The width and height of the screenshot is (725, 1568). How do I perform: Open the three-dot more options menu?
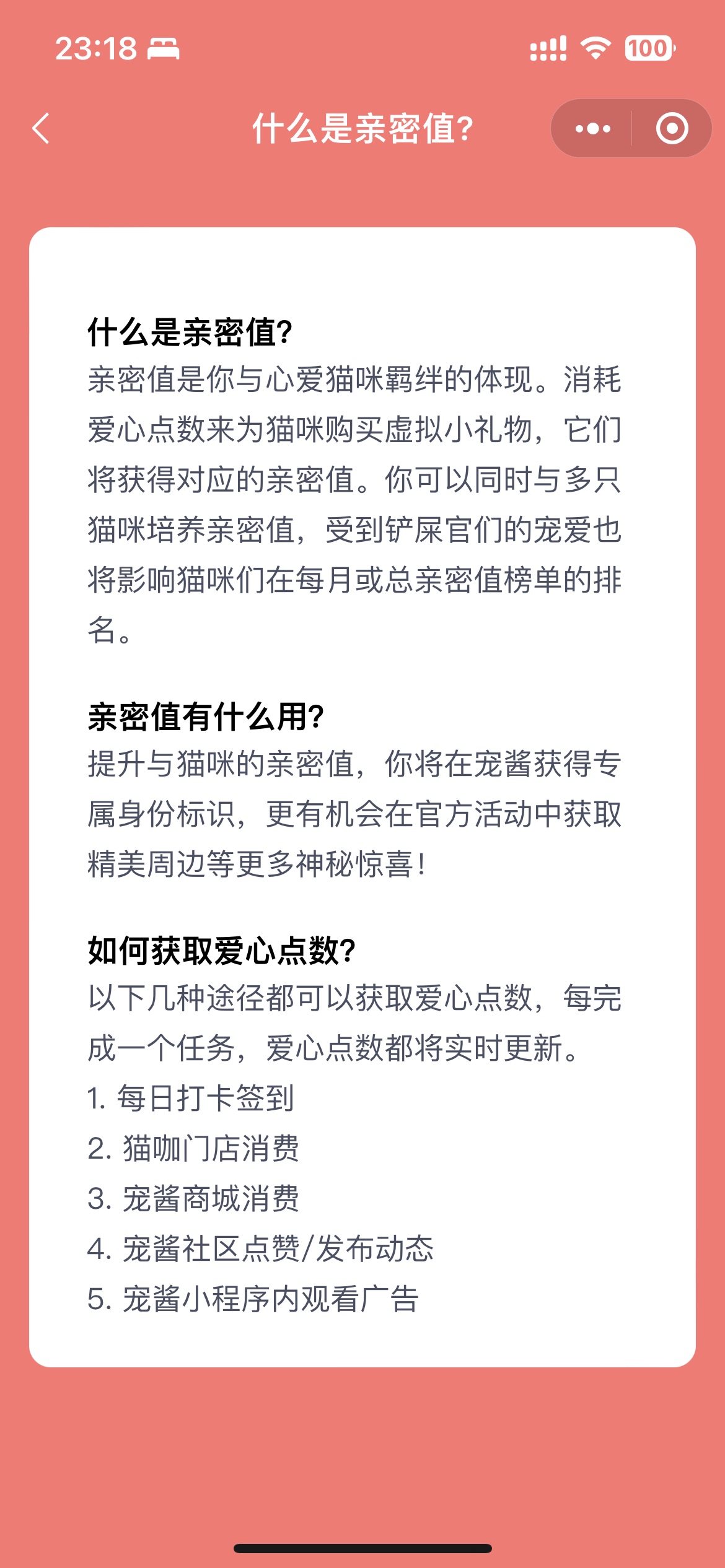point(592,129)
